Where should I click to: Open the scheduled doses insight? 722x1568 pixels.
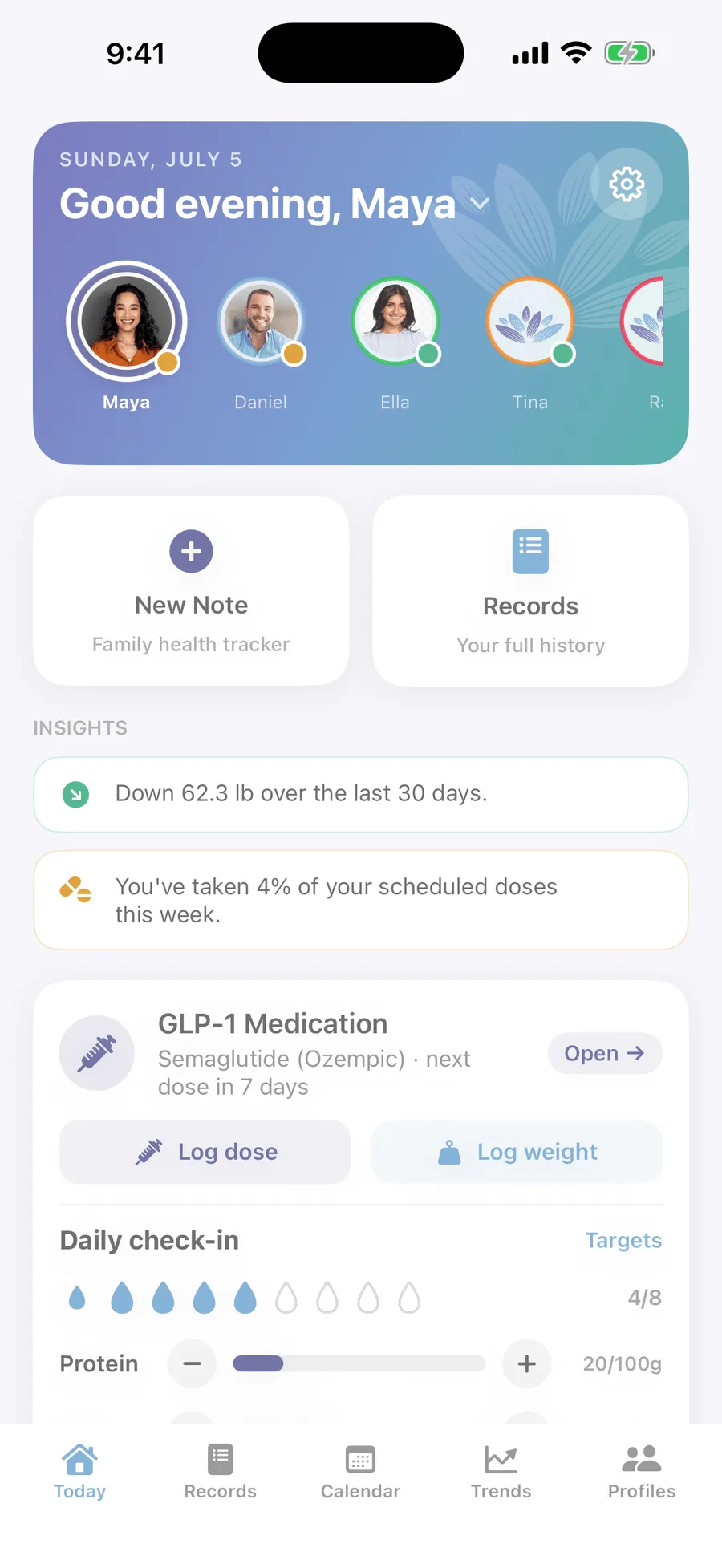click(x=361, y=900)
